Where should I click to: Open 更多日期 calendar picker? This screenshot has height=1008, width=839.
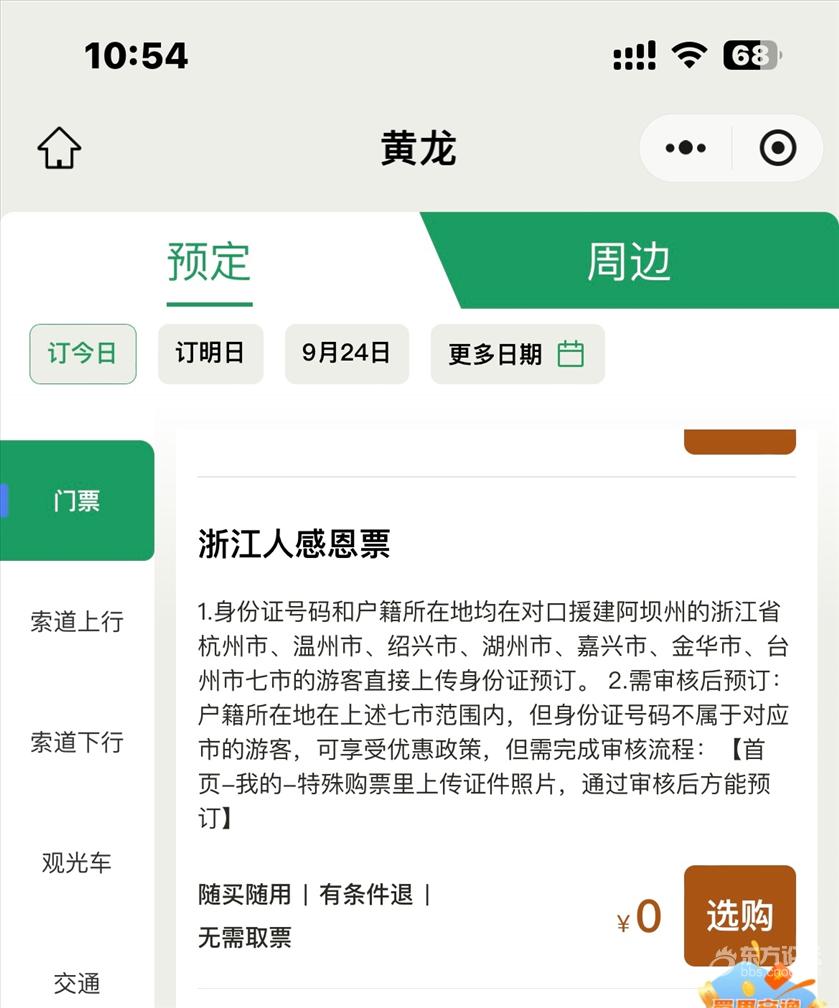516,354
